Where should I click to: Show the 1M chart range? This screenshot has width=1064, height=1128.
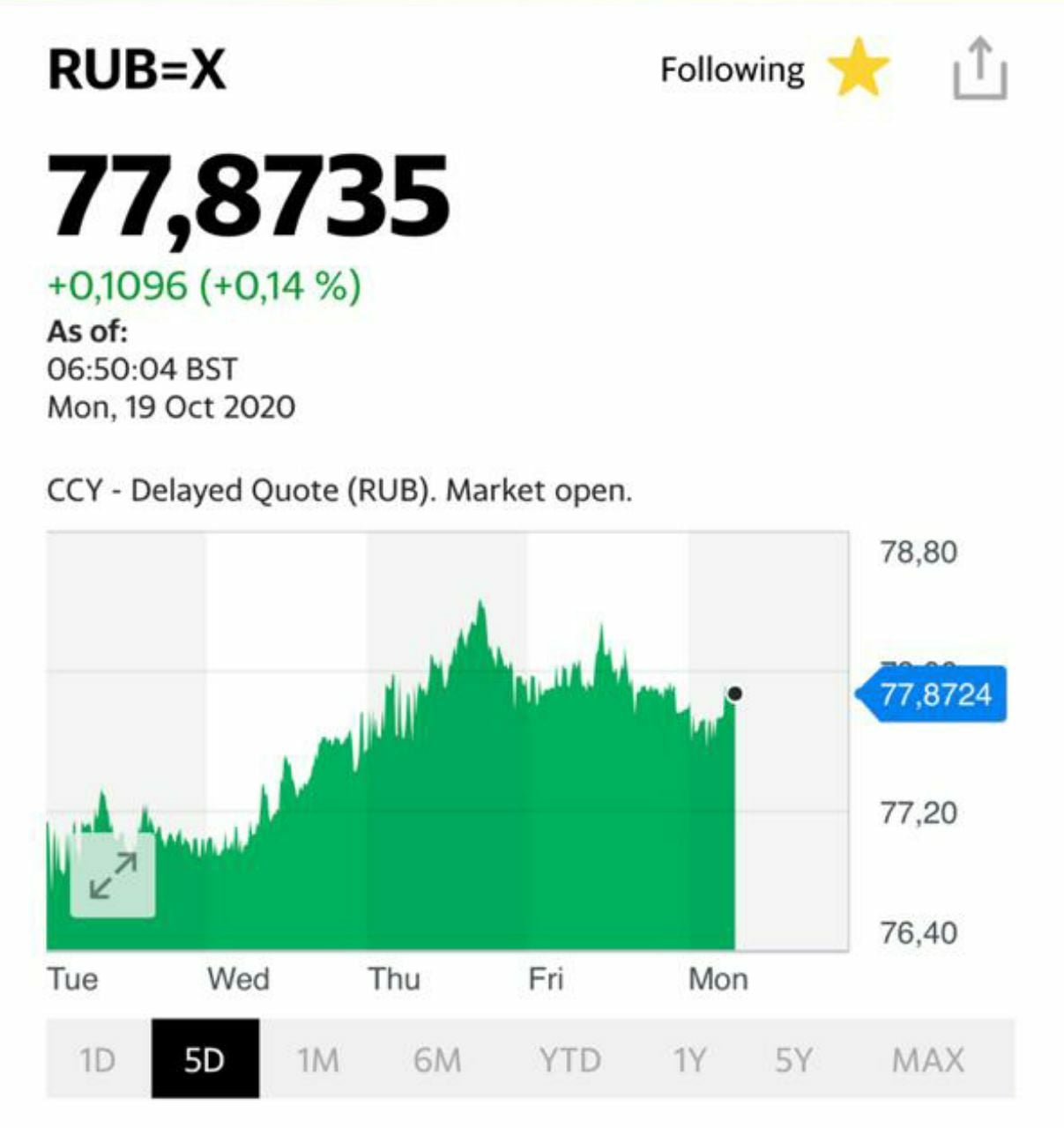point(317,1059)
